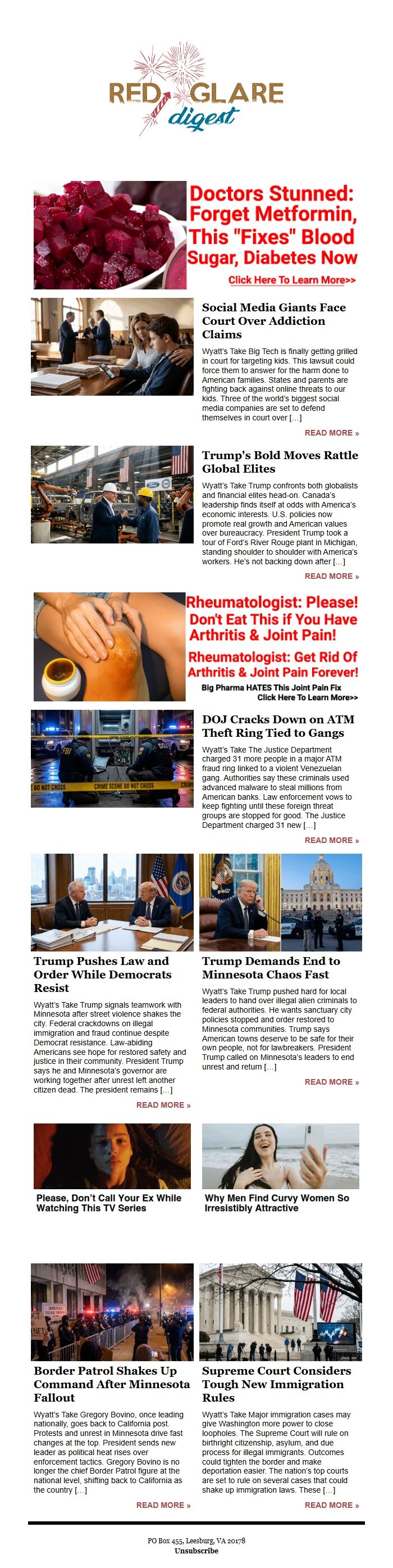Unsubscribe from Red Glare Digest emails

[x=196, y=1551]
